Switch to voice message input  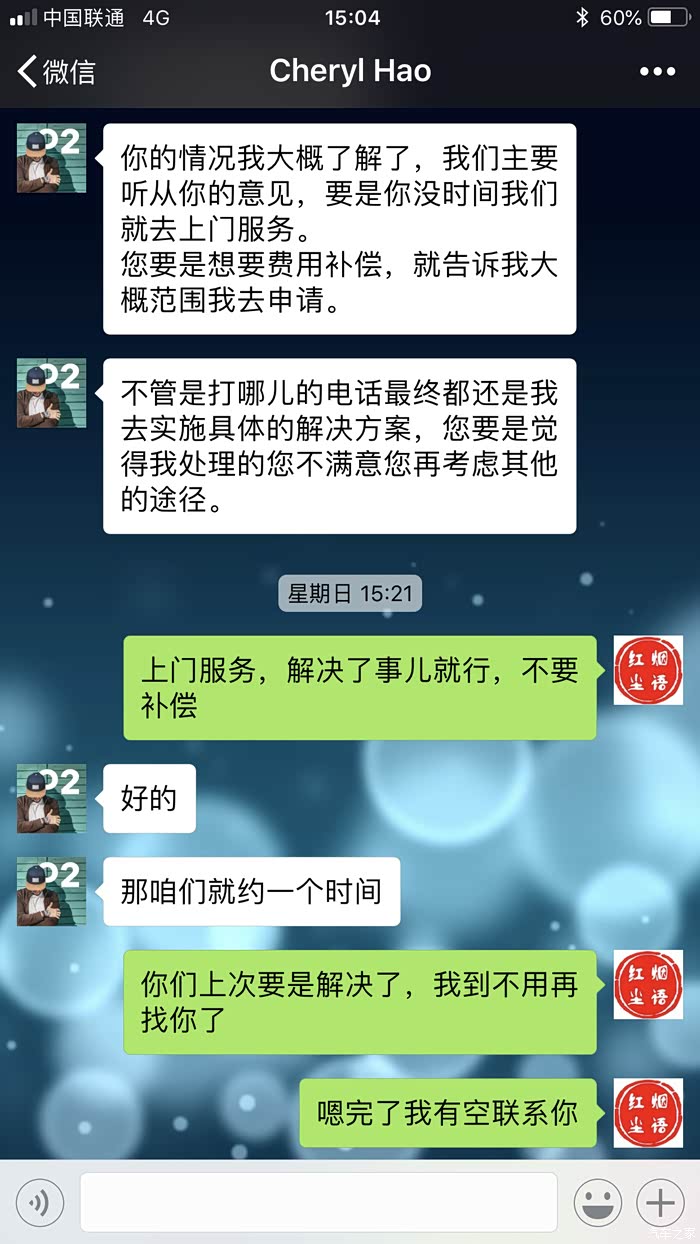(40, 1203)
